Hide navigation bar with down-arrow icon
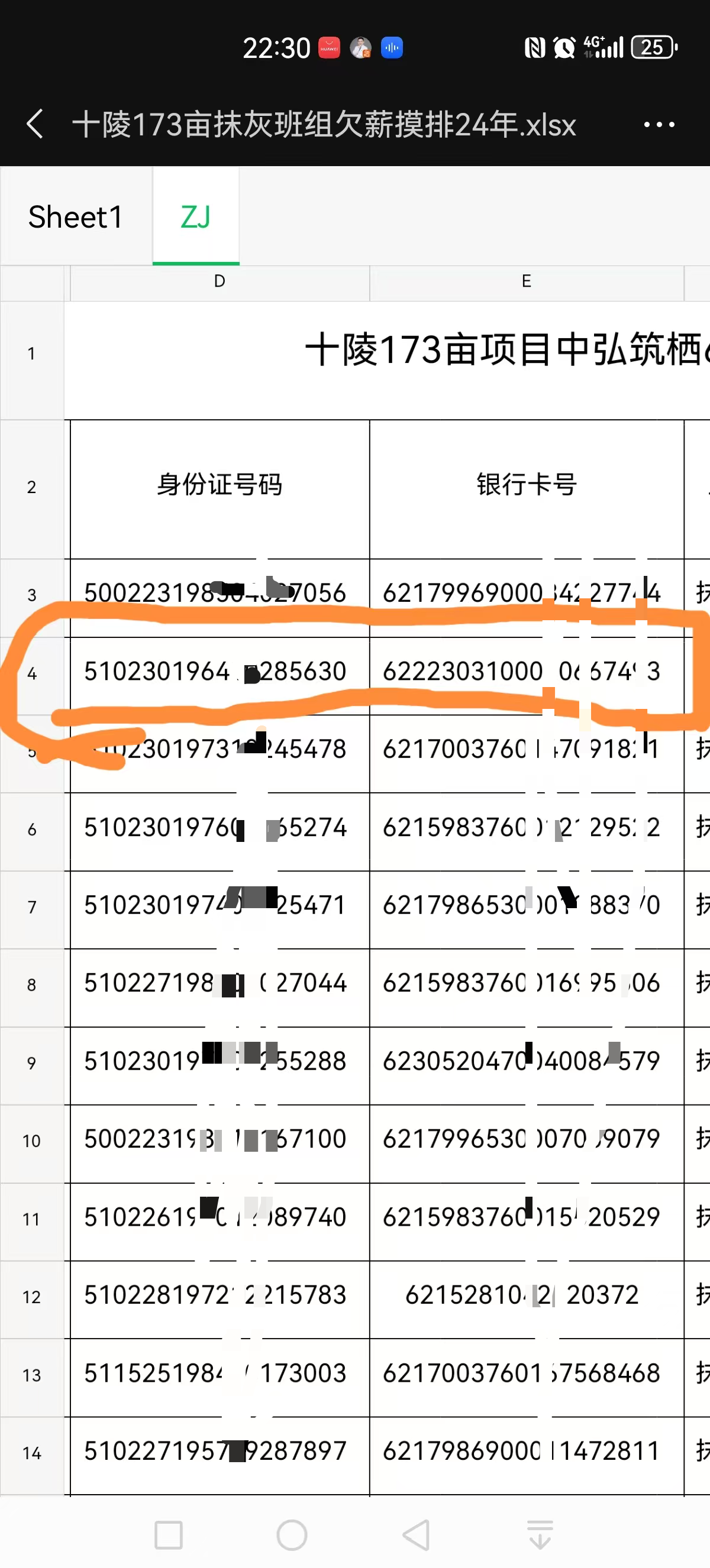 point(540,1534)
